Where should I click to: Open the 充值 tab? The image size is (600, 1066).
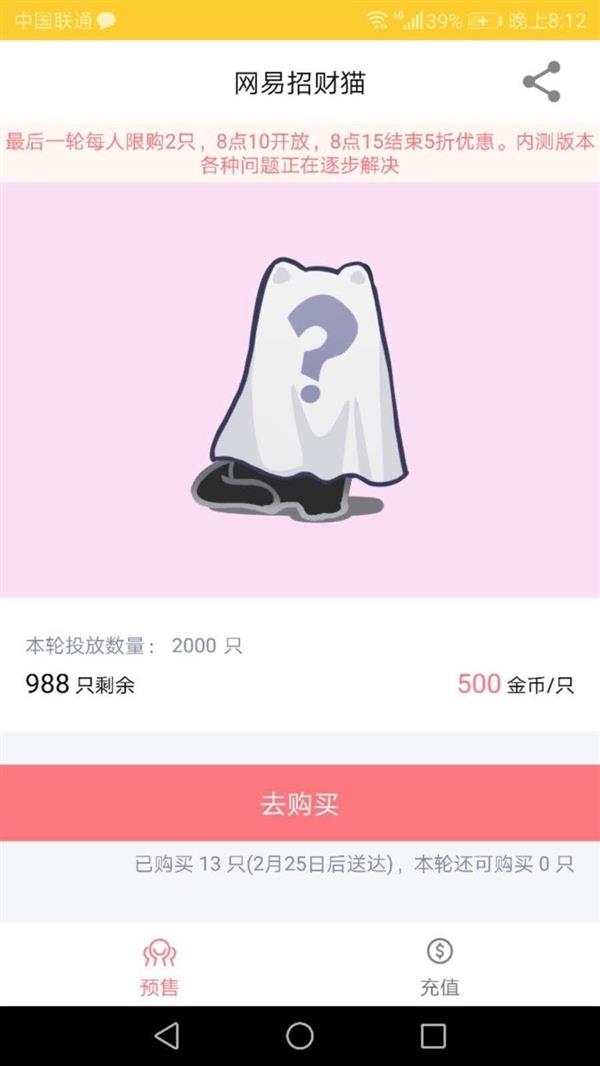(x=439, y=966)
